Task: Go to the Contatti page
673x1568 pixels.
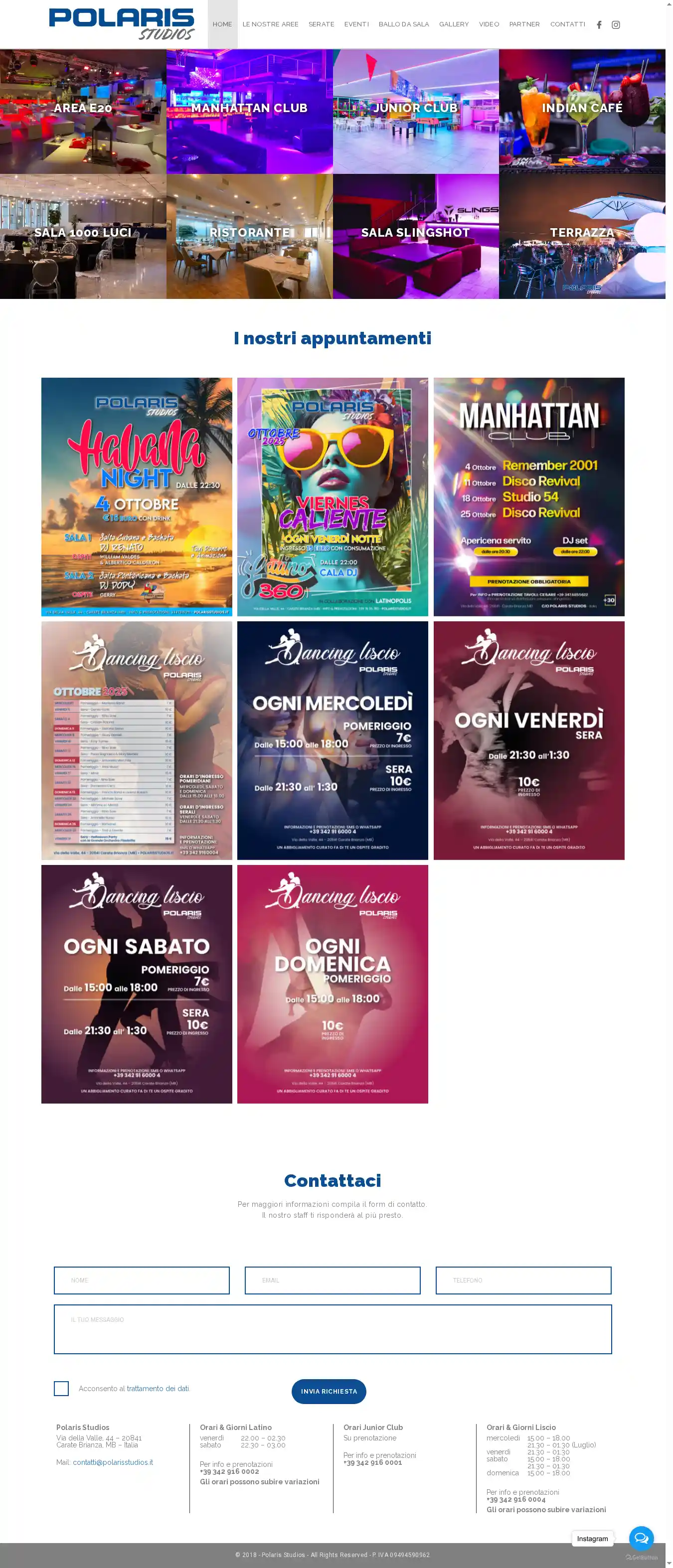Action: [x=567, y=24]
